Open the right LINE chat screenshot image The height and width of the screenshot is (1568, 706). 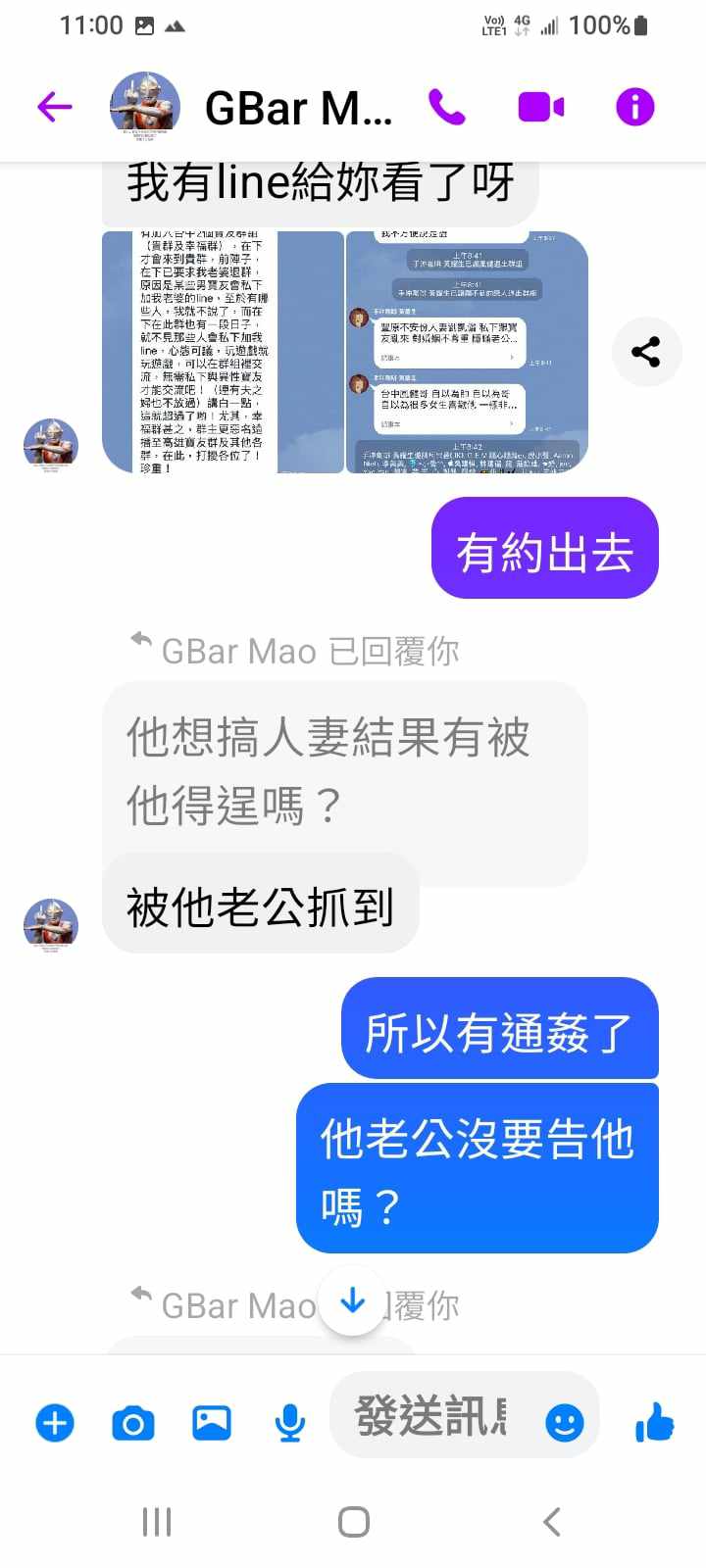(467, 353)
